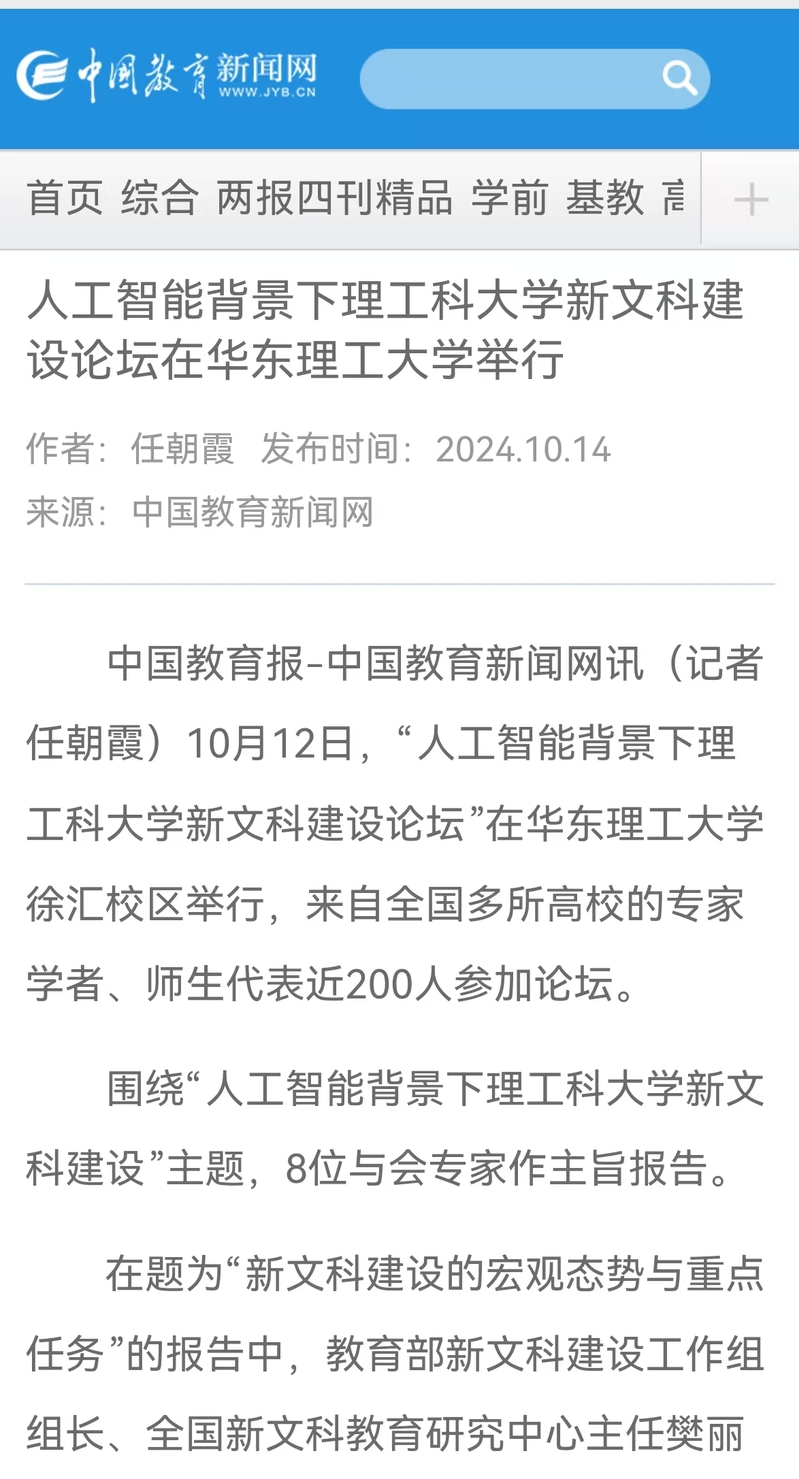Expand more channels with the plus button
Image resolution: width=799 pixels, height=1479 pixels.
point(750,200)
